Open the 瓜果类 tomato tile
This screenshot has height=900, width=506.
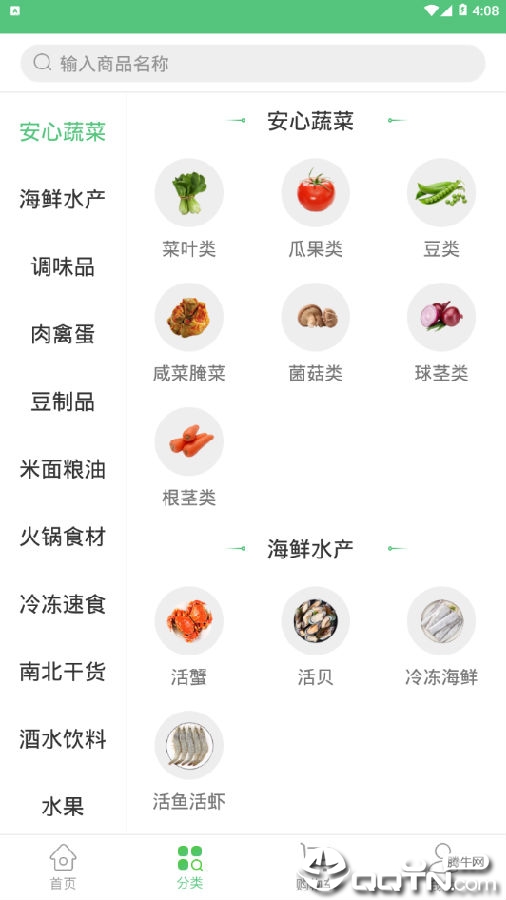[316, 209]
